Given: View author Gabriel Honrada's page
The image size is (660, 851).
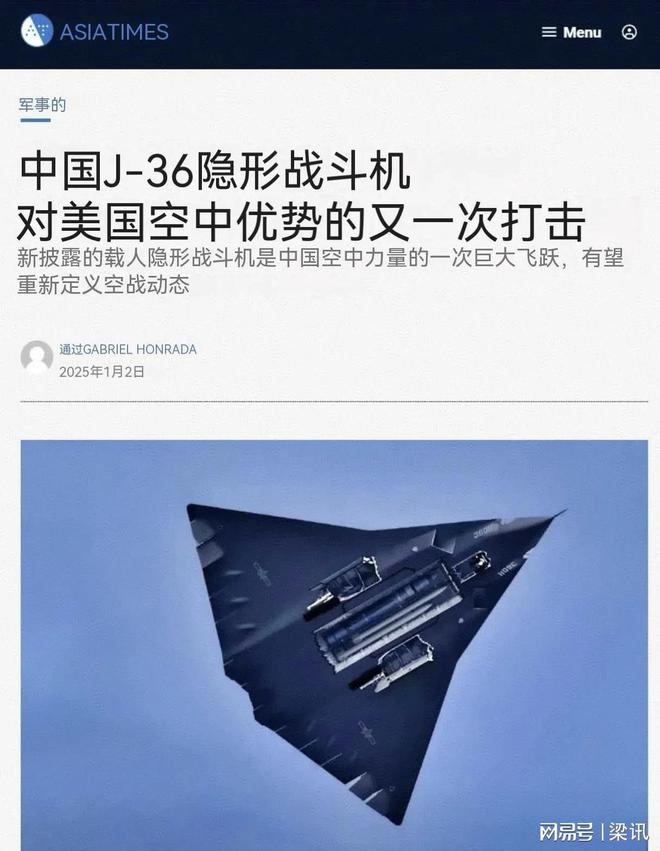Looking at the screenshot, I should pyautogui.click(x=139, y=349).
